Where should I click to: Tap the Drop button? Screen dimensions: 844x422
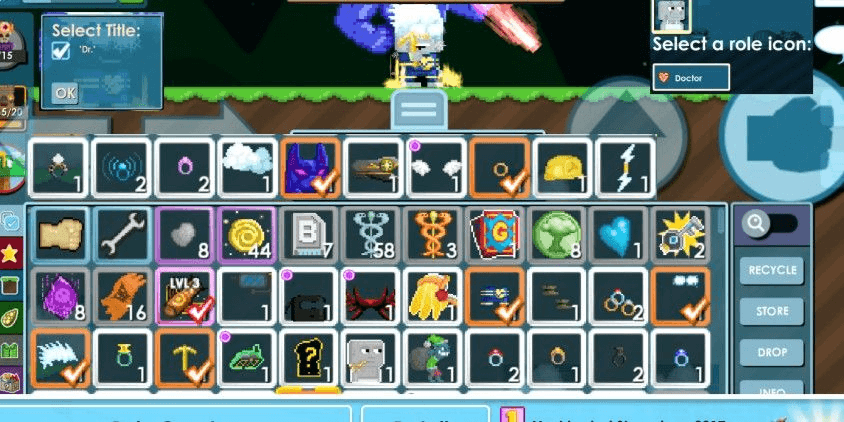click(x=772, y=352)
